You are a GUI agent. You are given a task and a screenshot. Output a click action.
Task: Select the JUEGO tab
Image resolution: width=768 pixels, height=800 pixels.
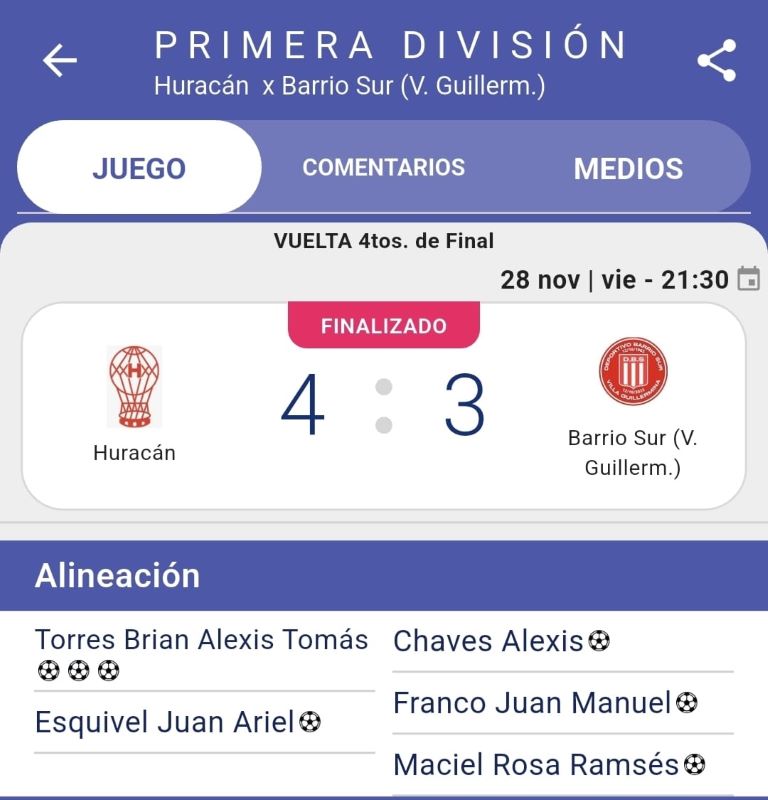coord(139,168)
